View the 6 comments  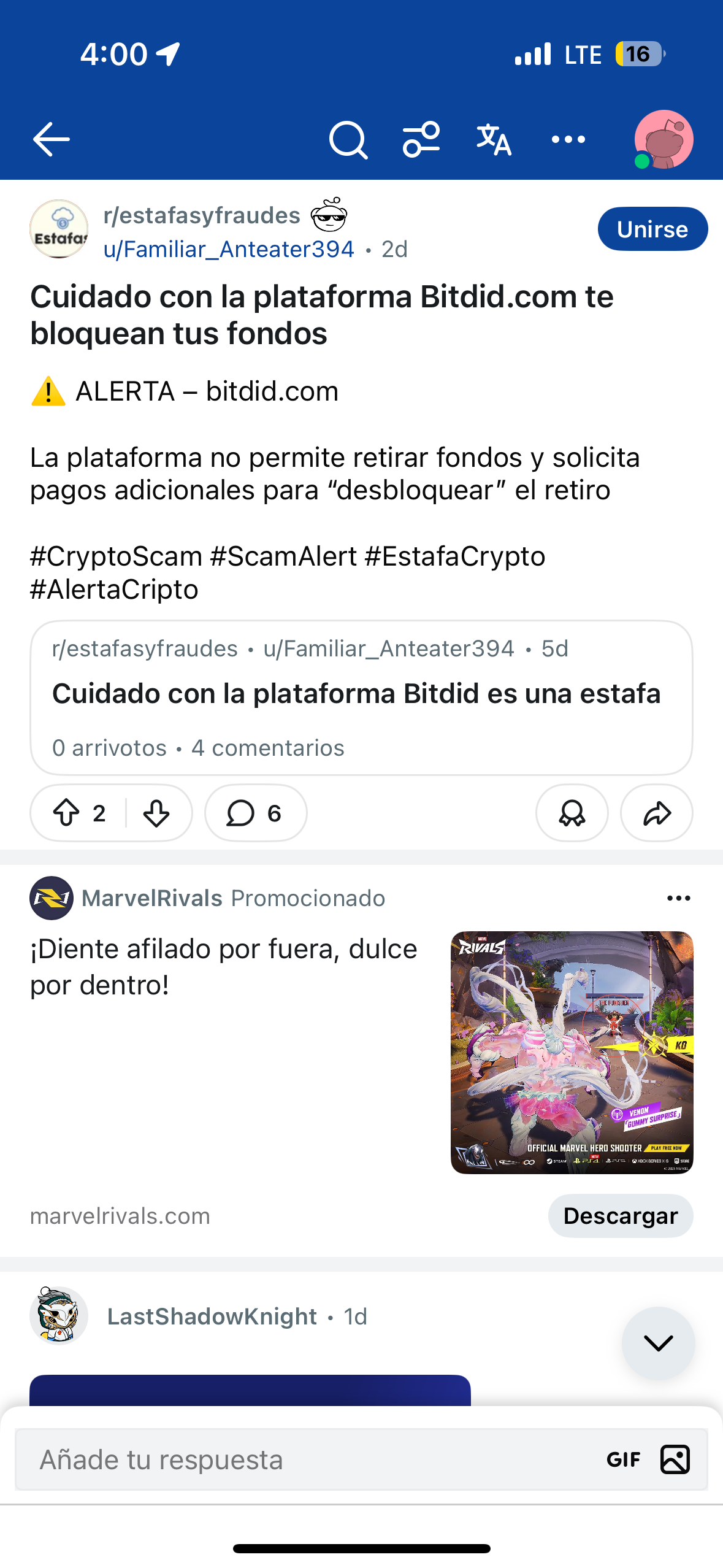(x=255, y=813)
